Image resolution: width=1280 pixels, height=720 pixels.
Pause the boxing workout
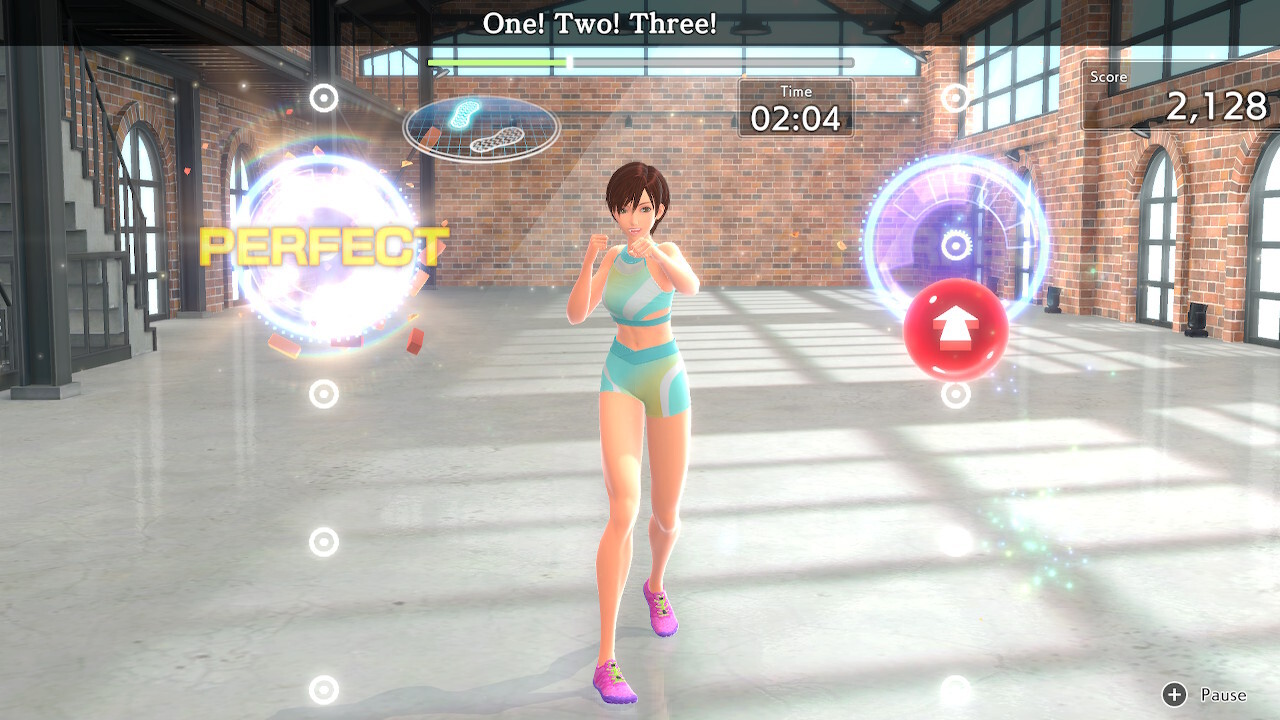(1204, 695)
